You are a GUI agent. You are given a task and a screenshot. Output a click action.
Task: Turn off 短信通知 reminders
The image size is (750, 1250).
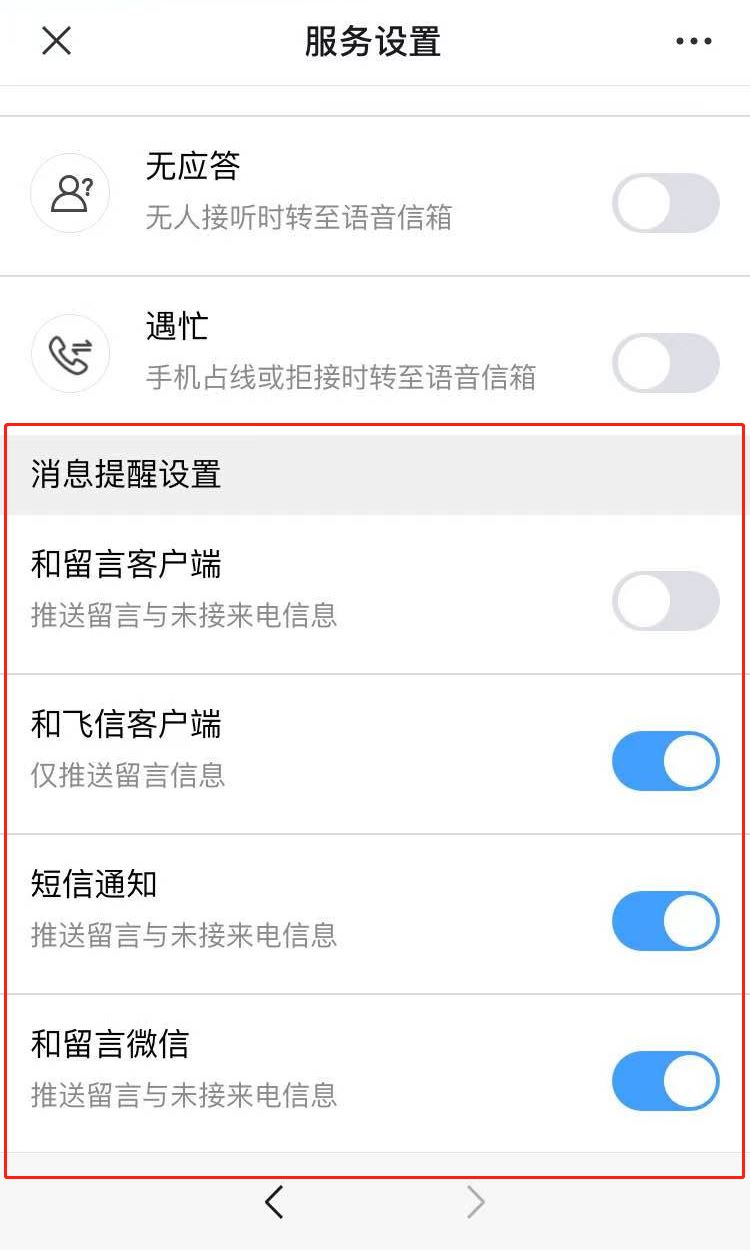665,921
